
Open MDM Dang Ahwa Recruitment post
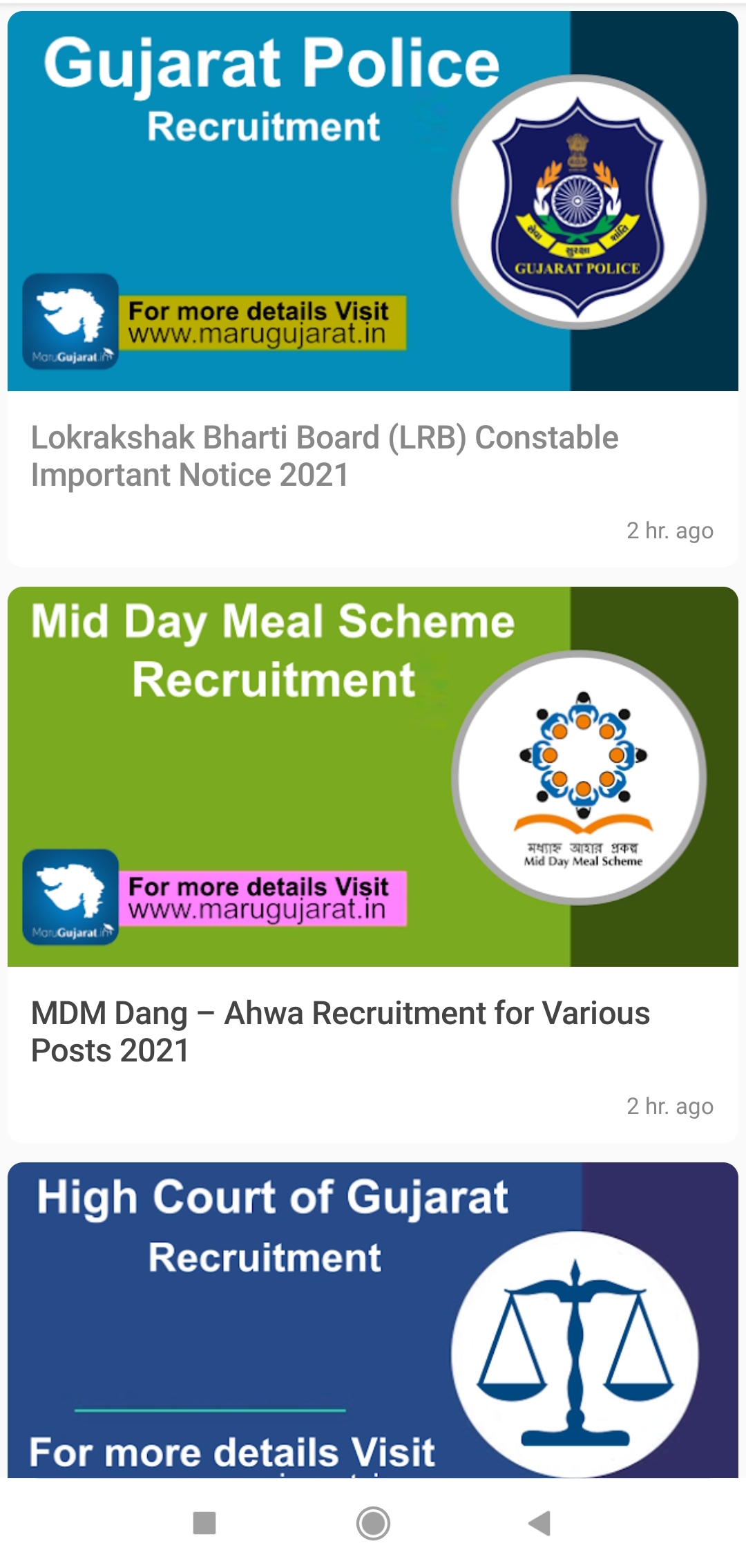coord(340,1032)
